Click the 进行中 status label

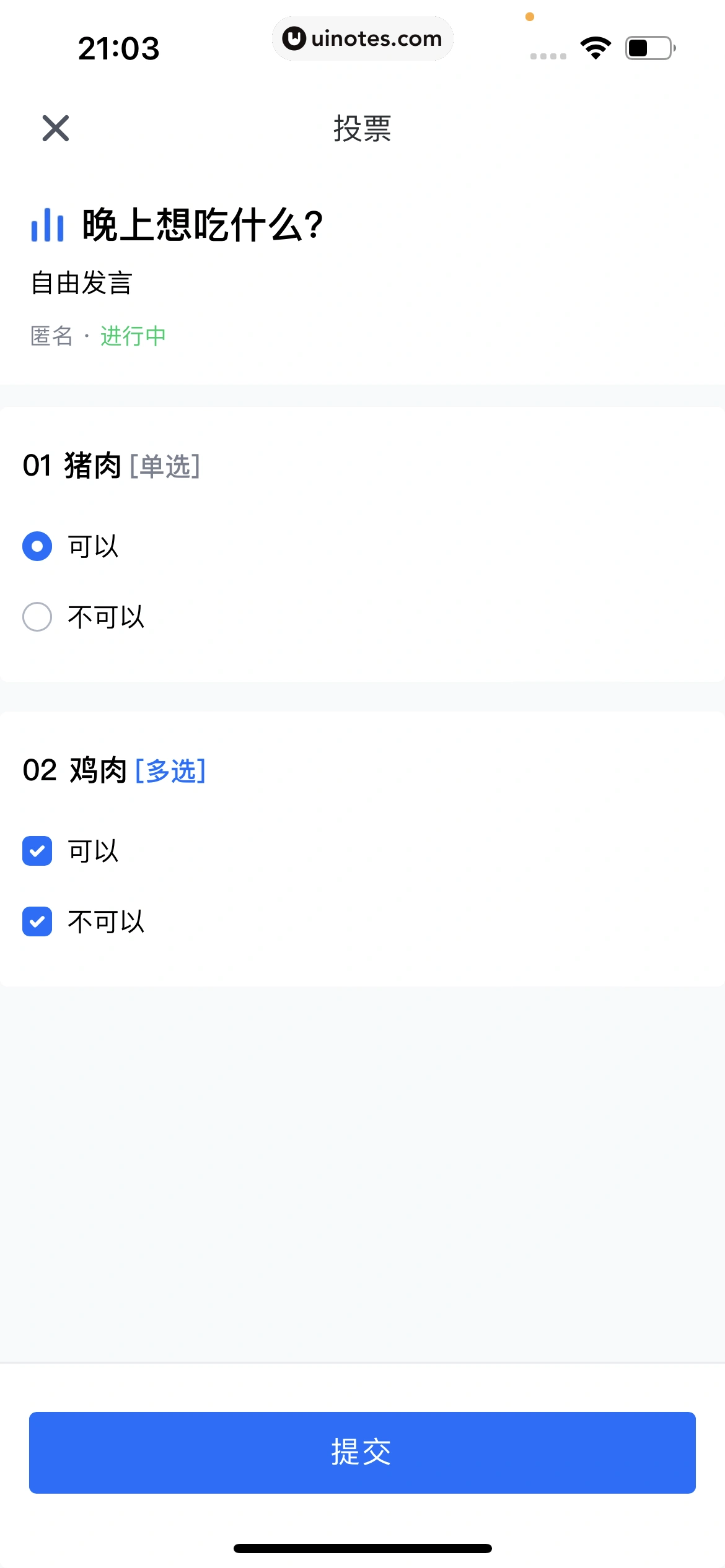tap(133, 334)
